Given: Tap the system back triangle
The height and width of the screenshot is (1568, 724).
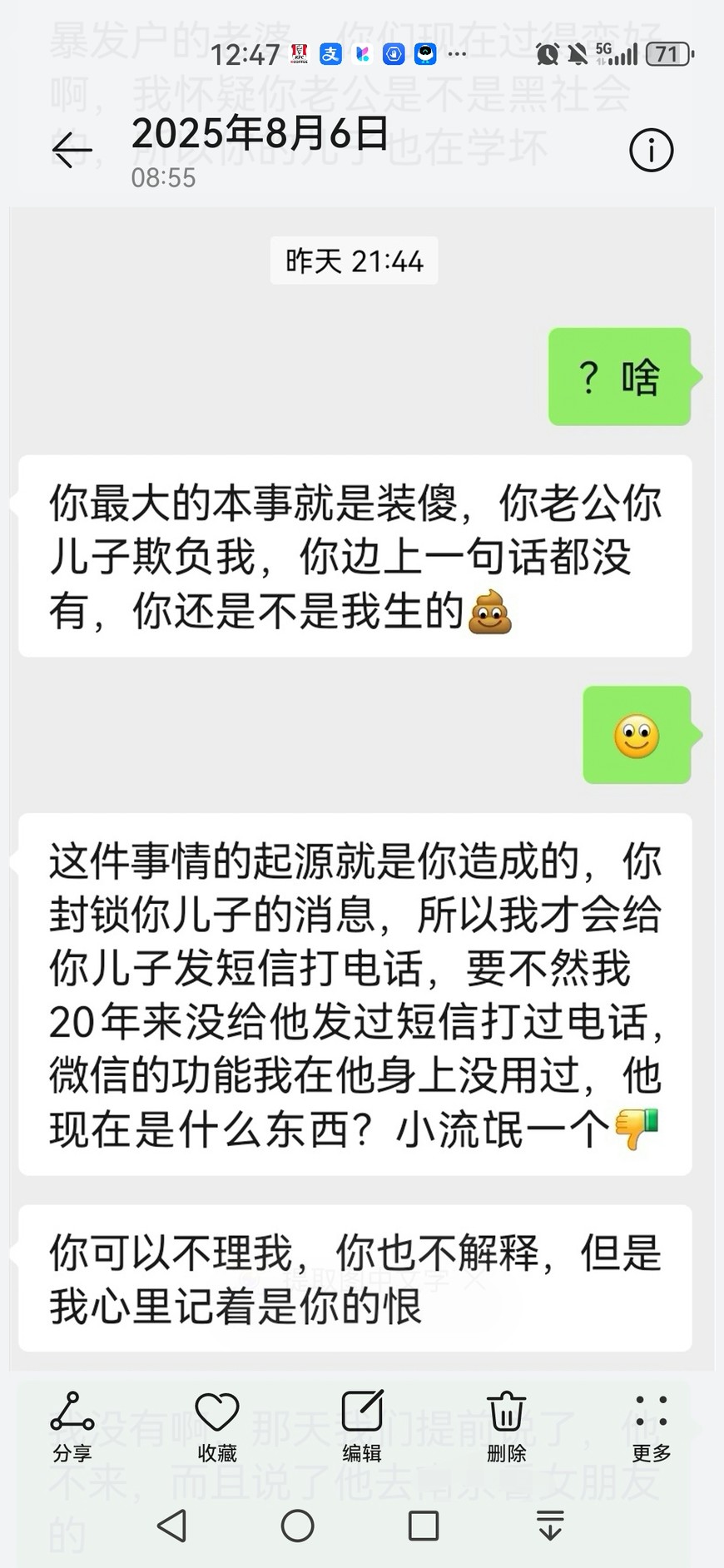Looking at the screenshot, I should coord(171,1526).
